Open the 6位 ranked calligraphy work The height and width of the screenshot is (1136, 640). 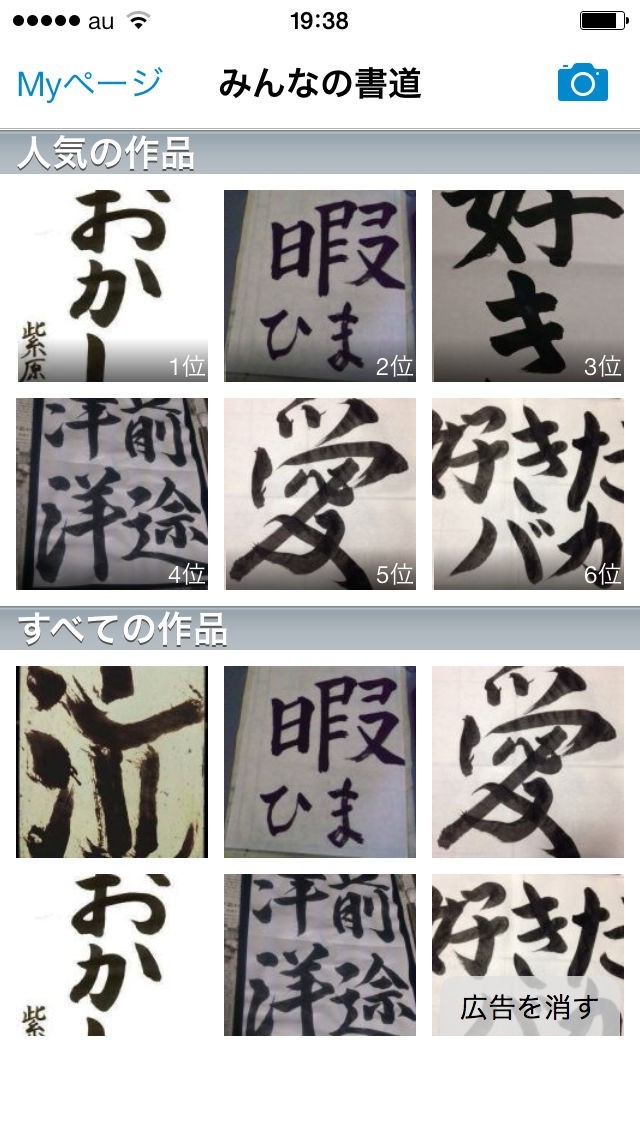[528, 493]
